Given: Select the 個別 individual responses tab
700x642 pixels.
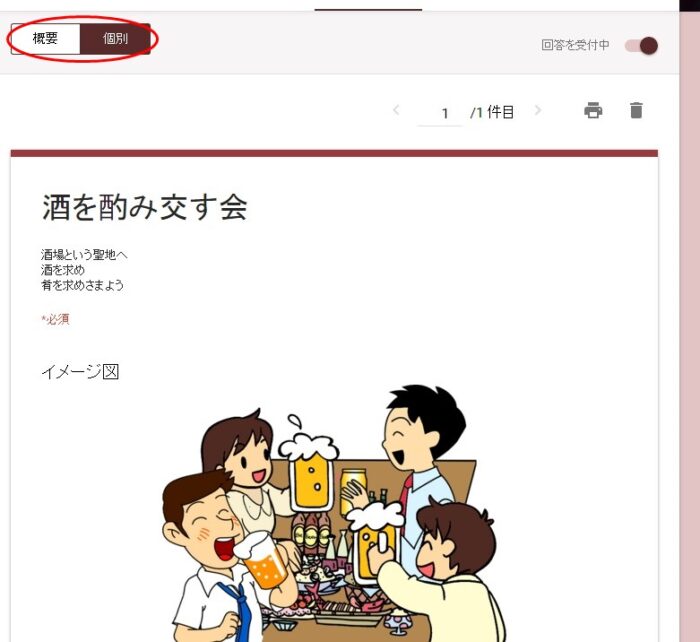Looking at the screenshot, I should (x=115, y=39).
